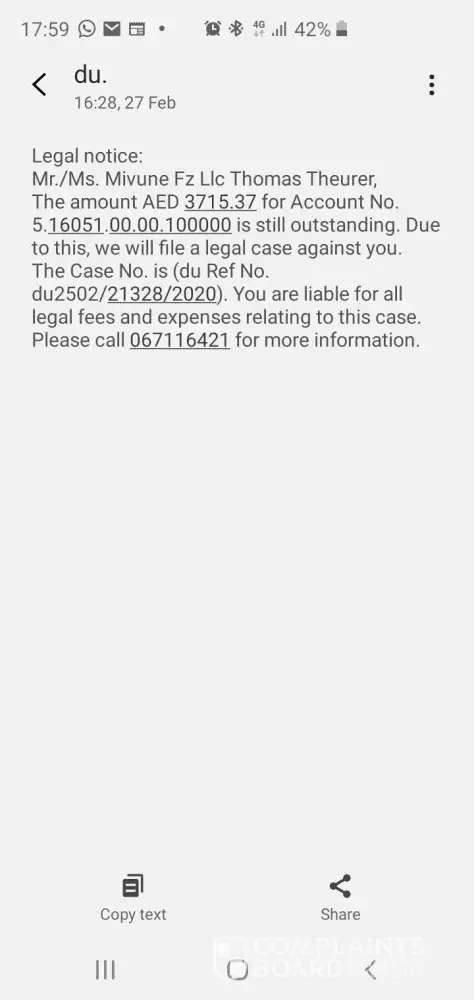Viewport: 474px width, 1000px height.
Task: Tap the underlined account number 16051.00.00.100000
Action: tap(140, 225)
